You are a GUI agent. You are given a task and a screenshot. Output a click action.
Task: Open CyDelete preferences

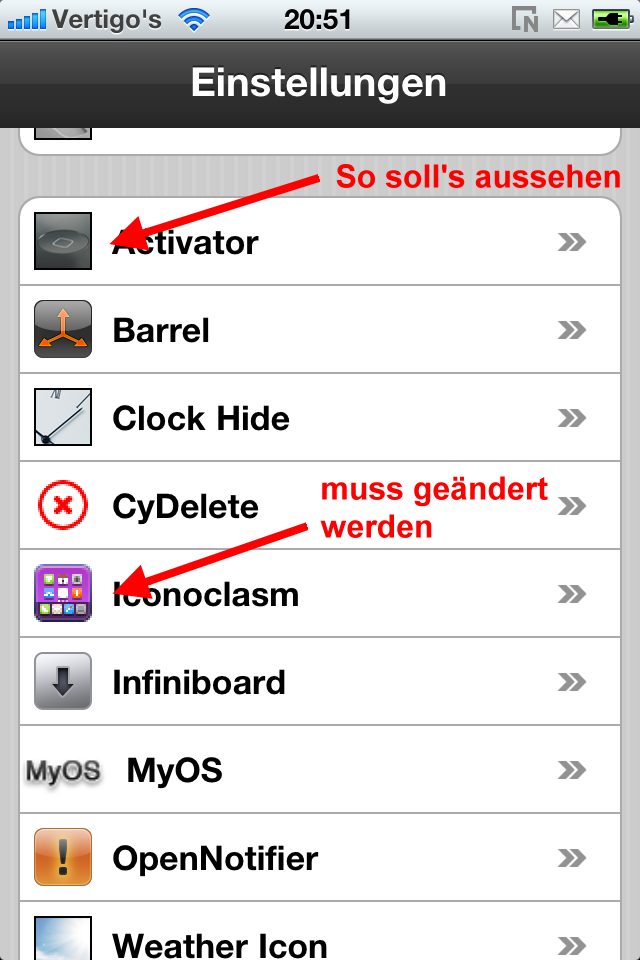pyautogui.click(x=320, y=506)
